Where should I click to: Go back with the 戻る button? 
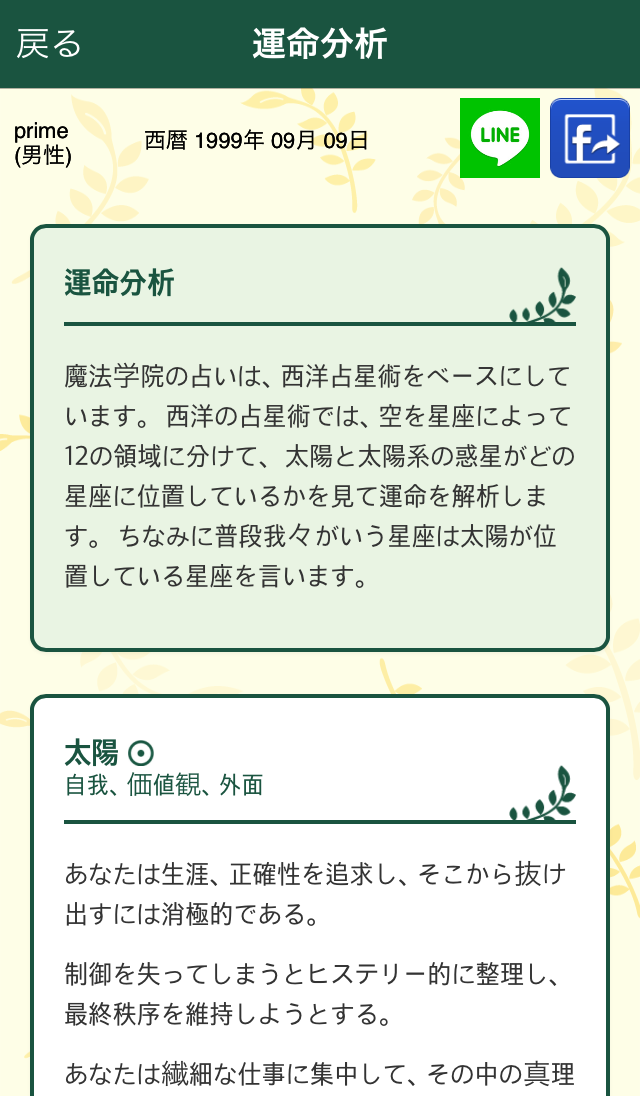point(49,44)
